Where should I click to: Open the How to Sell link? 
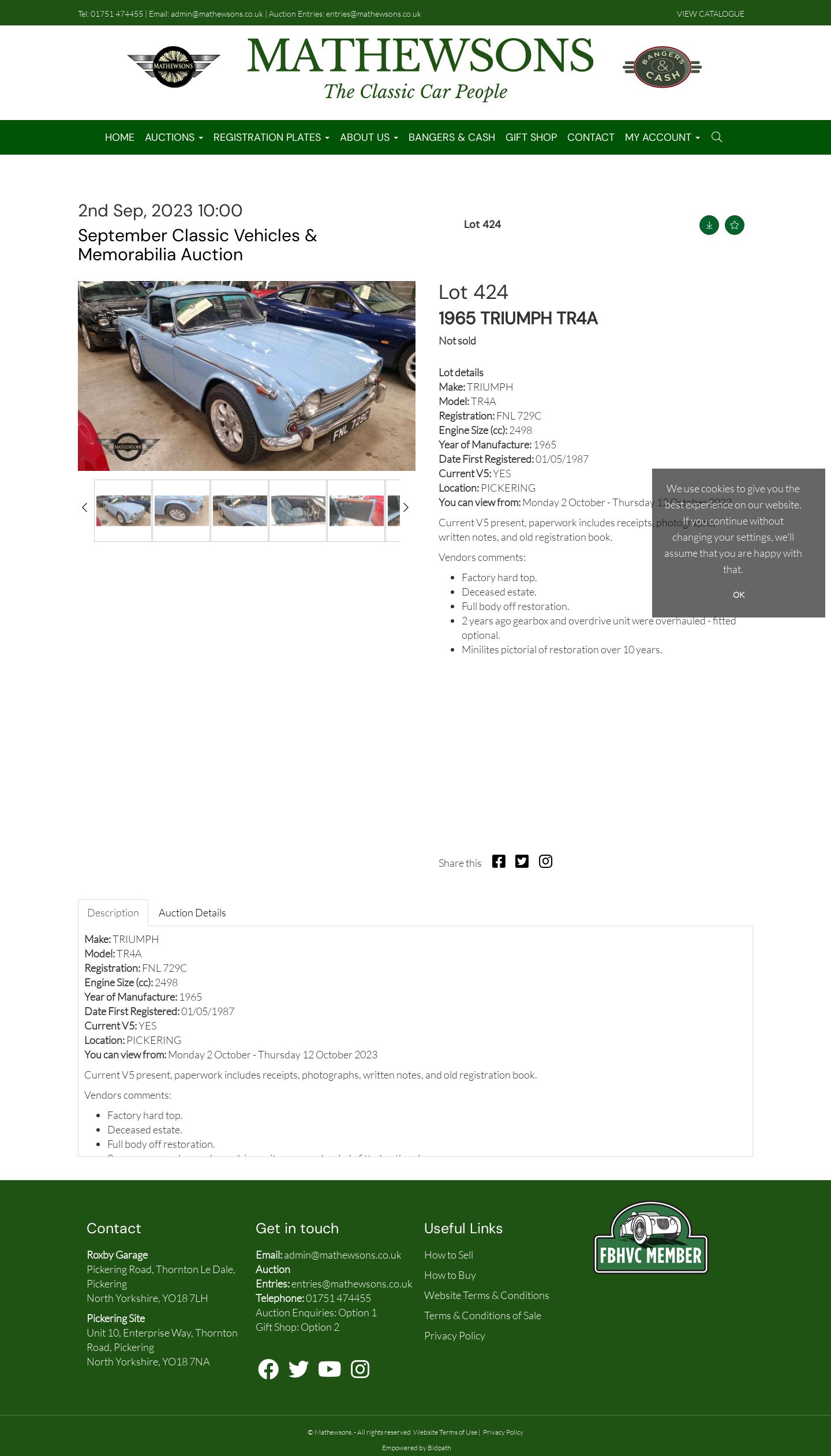click(448, 1255)
